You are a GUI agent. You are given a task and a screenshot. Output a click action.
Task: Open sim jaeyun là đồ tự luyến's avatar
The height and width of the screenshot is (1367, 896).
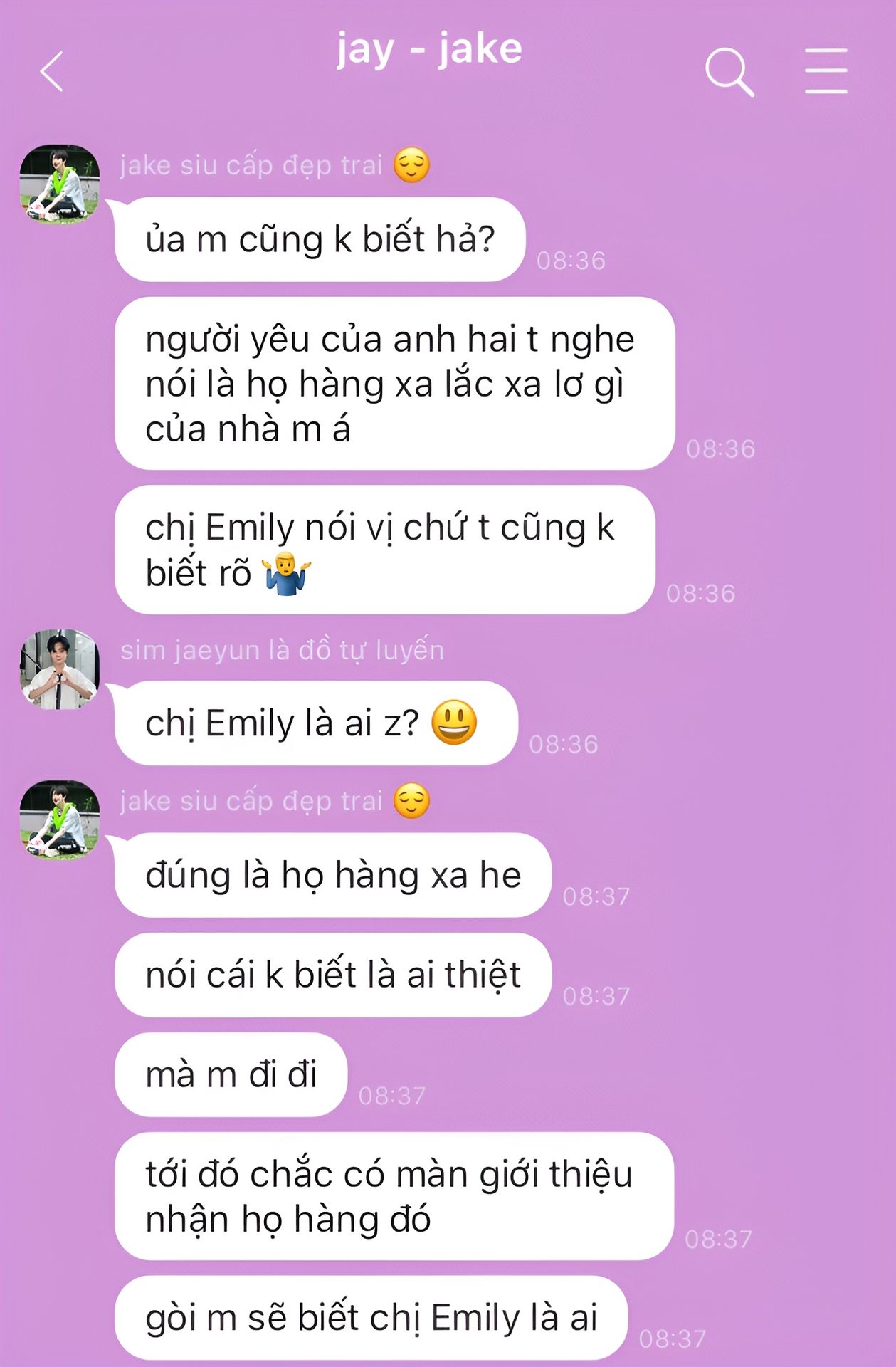coord(60,669)
